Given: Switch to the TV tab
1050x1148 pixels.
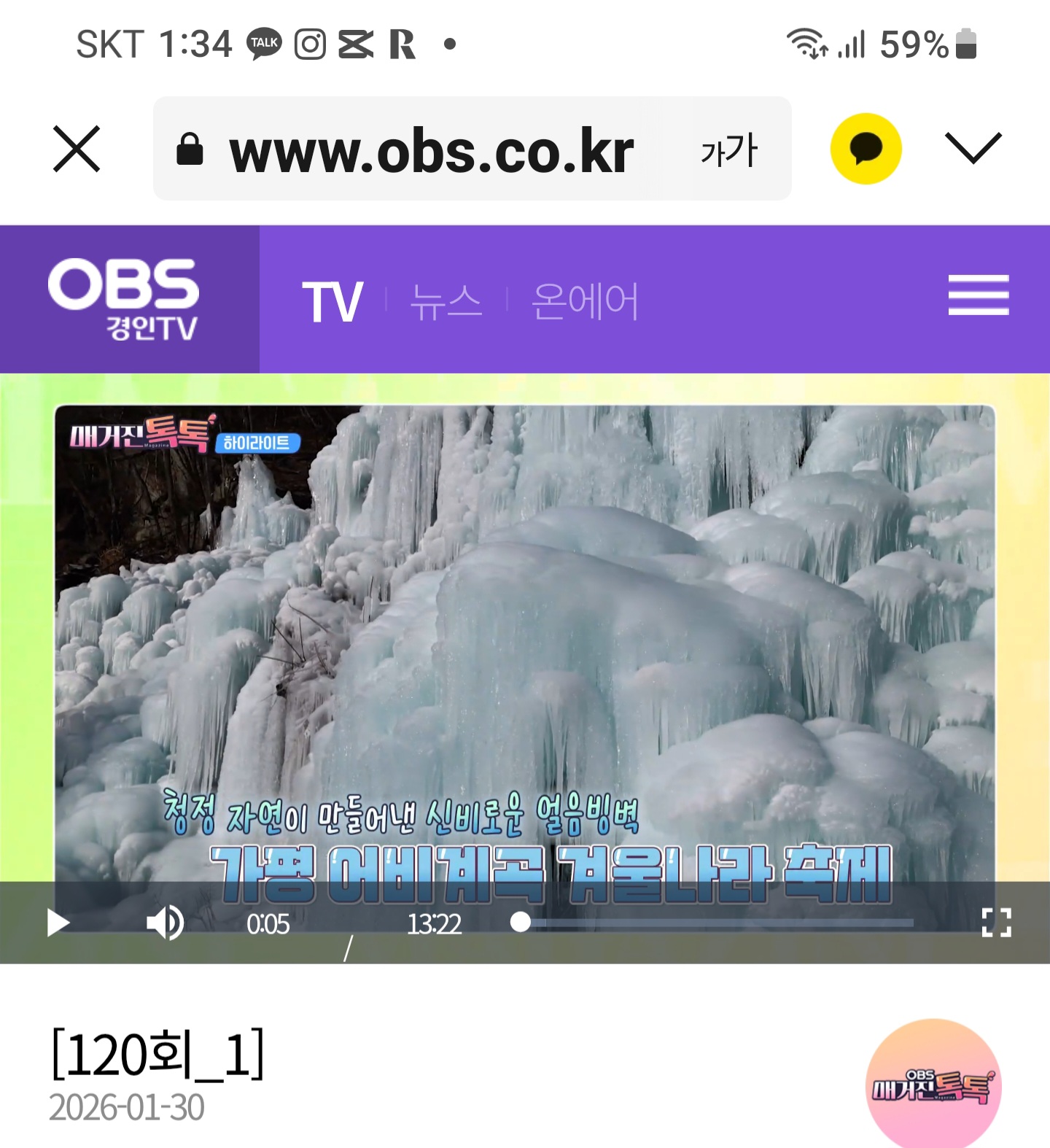Looking at the screenshot, I should 332,301.
